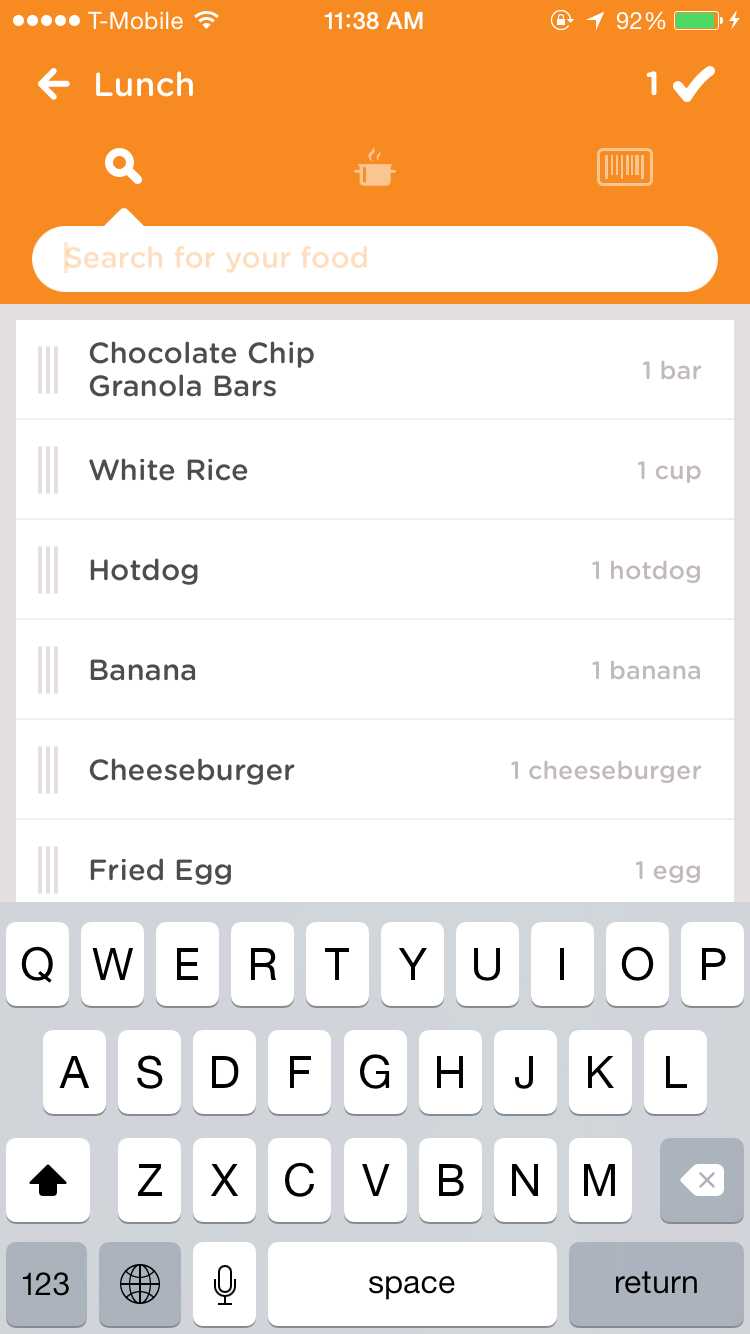Confirm selection with the checkmark icon
The image size is (750, 1334).
693,84
